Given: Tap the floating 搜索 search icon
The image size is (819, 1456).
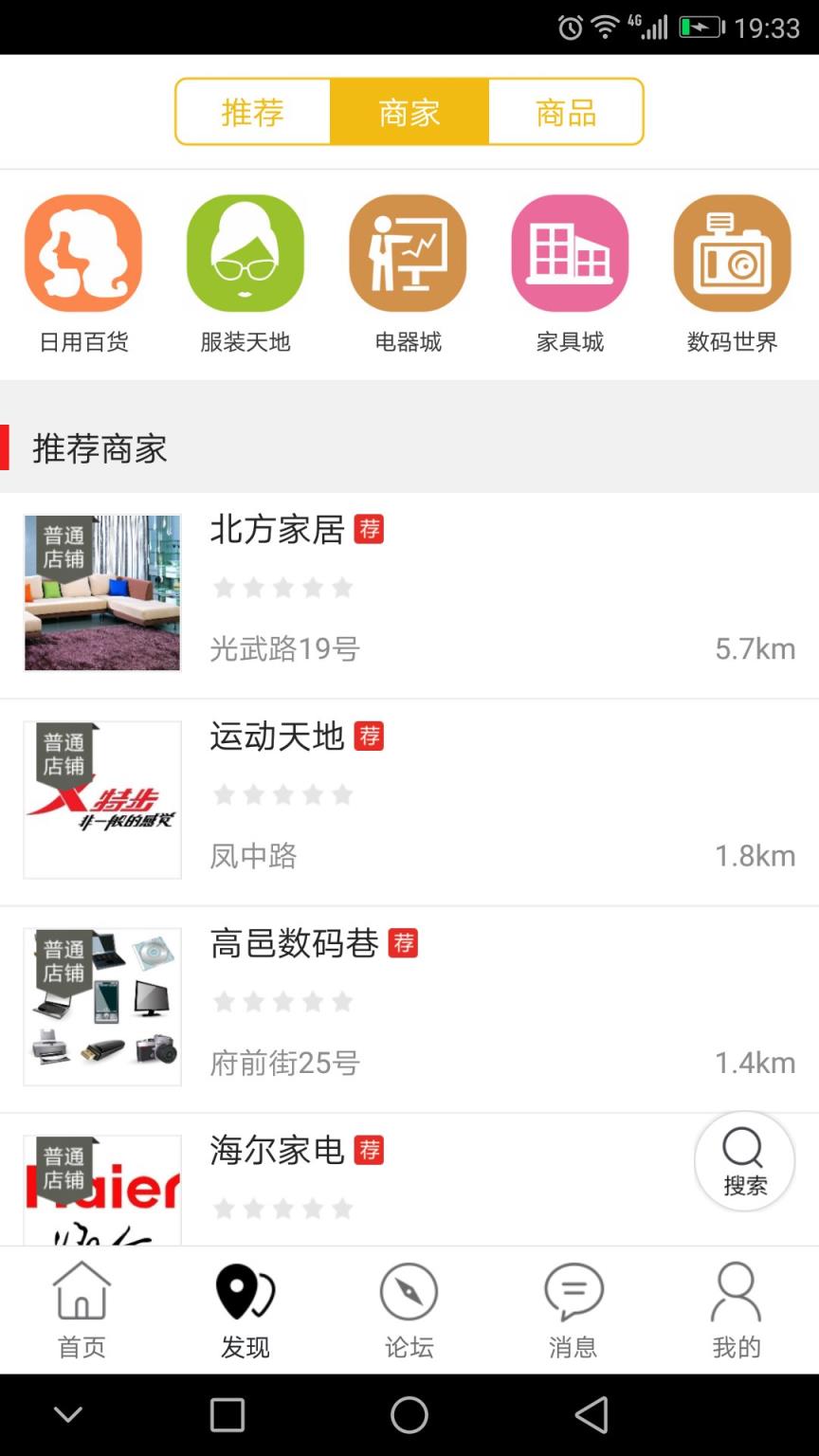Looking at the screenshot, I should pyautogui.click(x=744, y=1158).
